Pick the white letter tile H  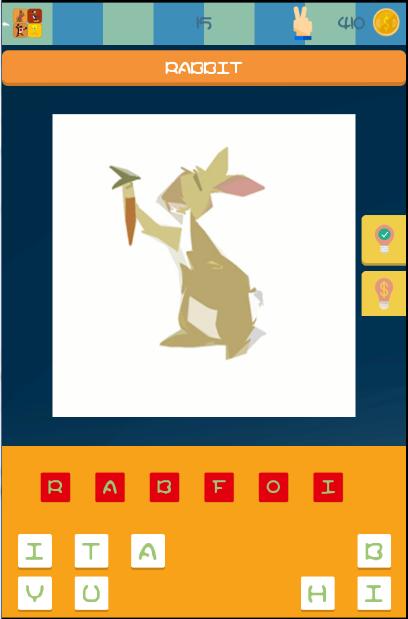tap(318, 593)
